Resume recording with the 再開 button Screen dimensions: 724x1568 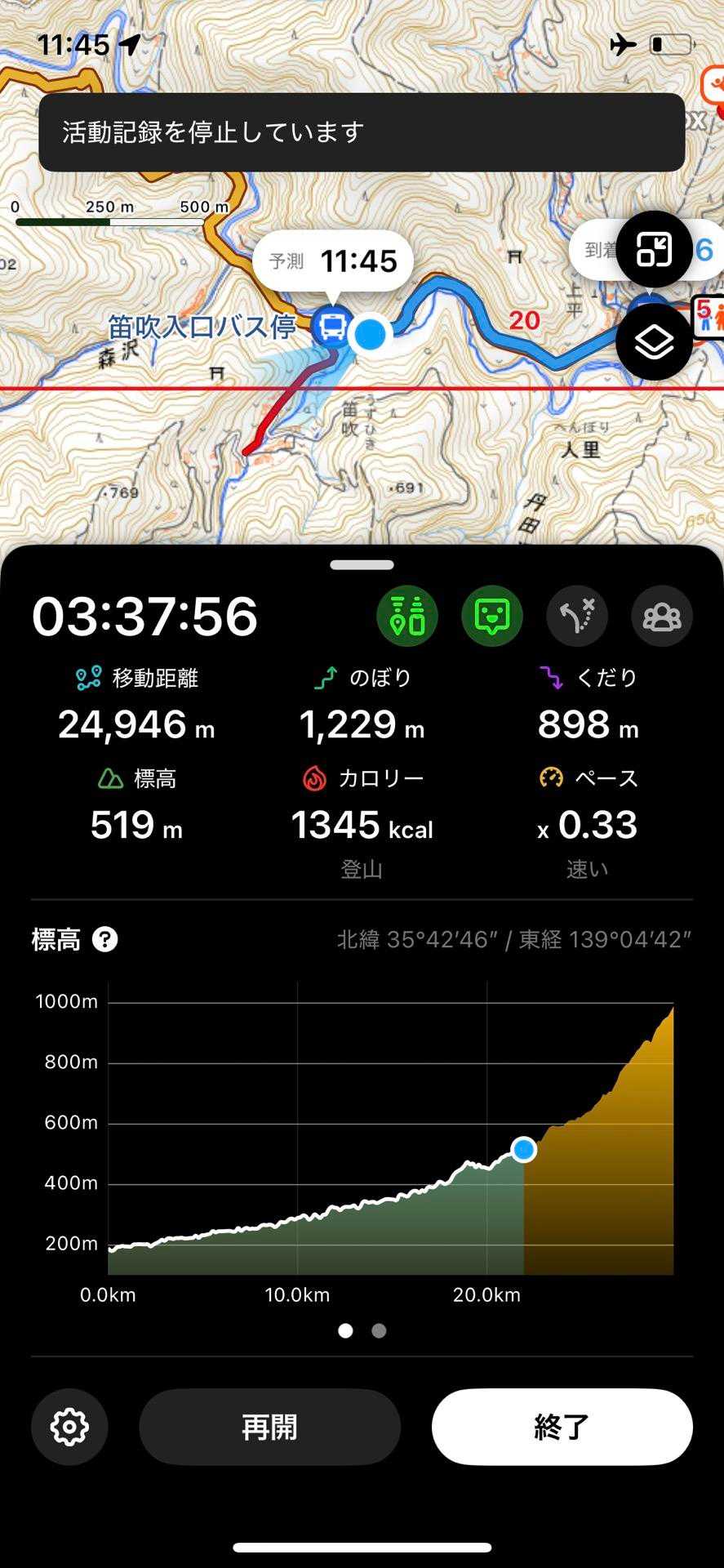269,1427
